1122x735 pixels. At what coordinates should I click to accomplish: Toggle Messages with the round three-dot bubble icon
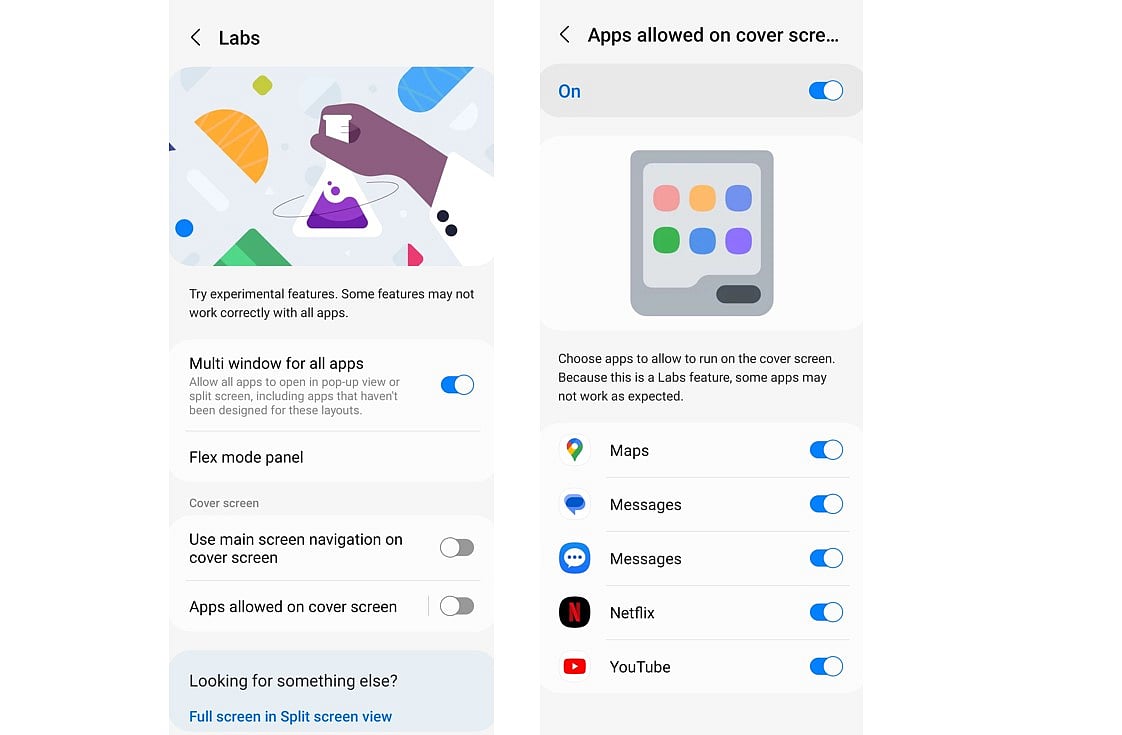tap(826, 558)
